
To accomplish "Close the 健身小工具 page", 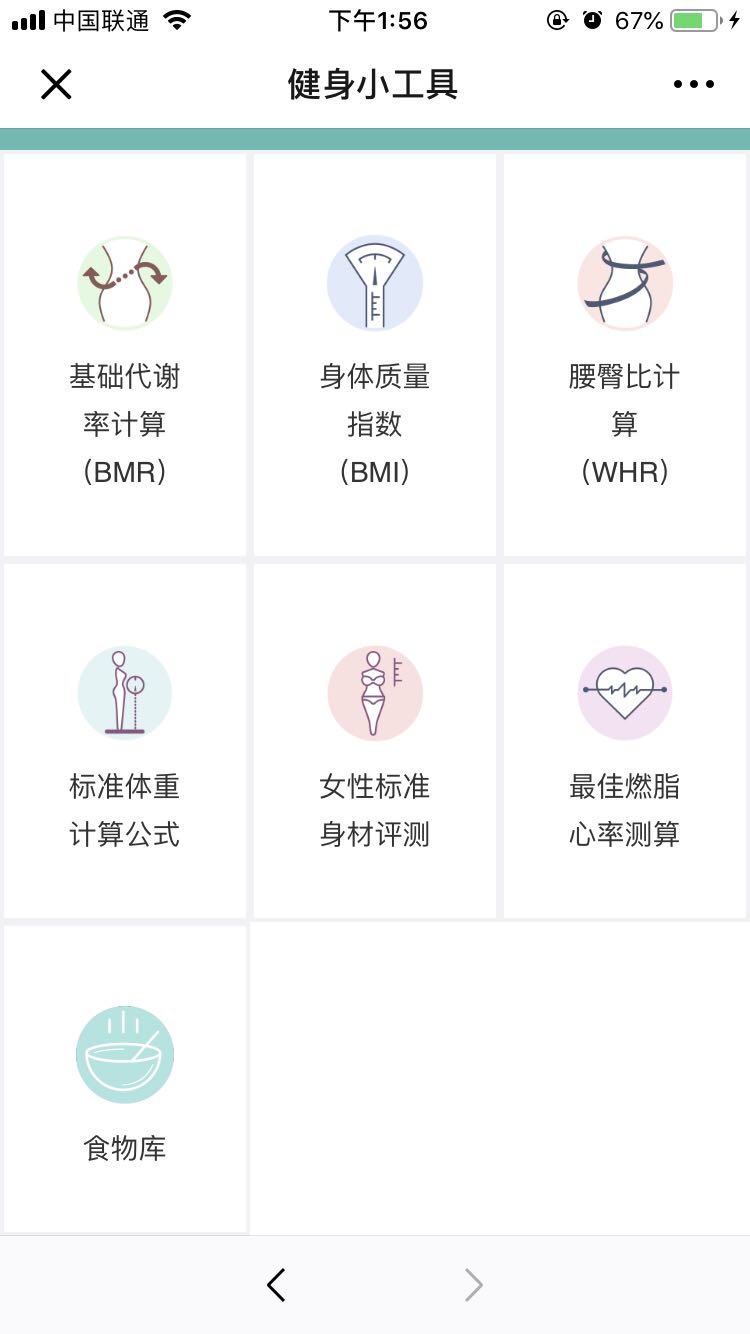I will (56, 85).
